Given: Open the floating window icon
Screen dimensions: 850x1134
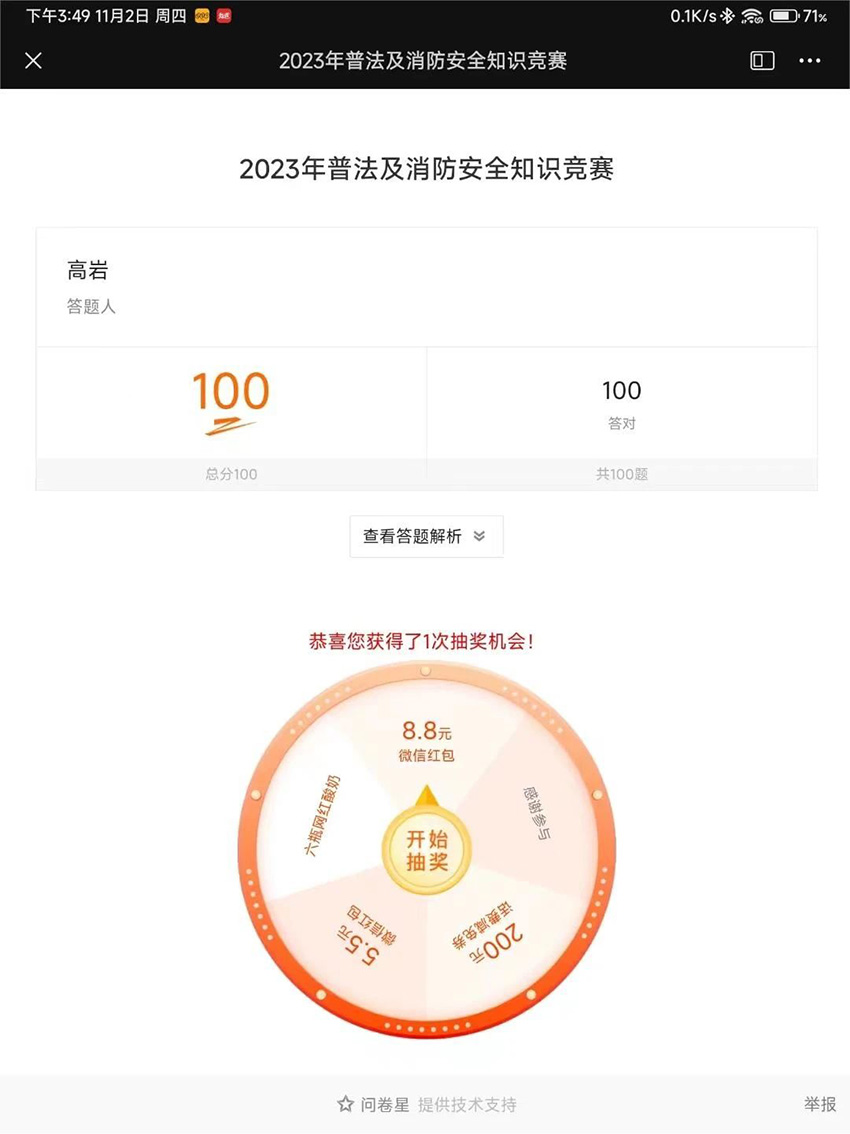Looking at the screenshot, I should coord(762,61).
